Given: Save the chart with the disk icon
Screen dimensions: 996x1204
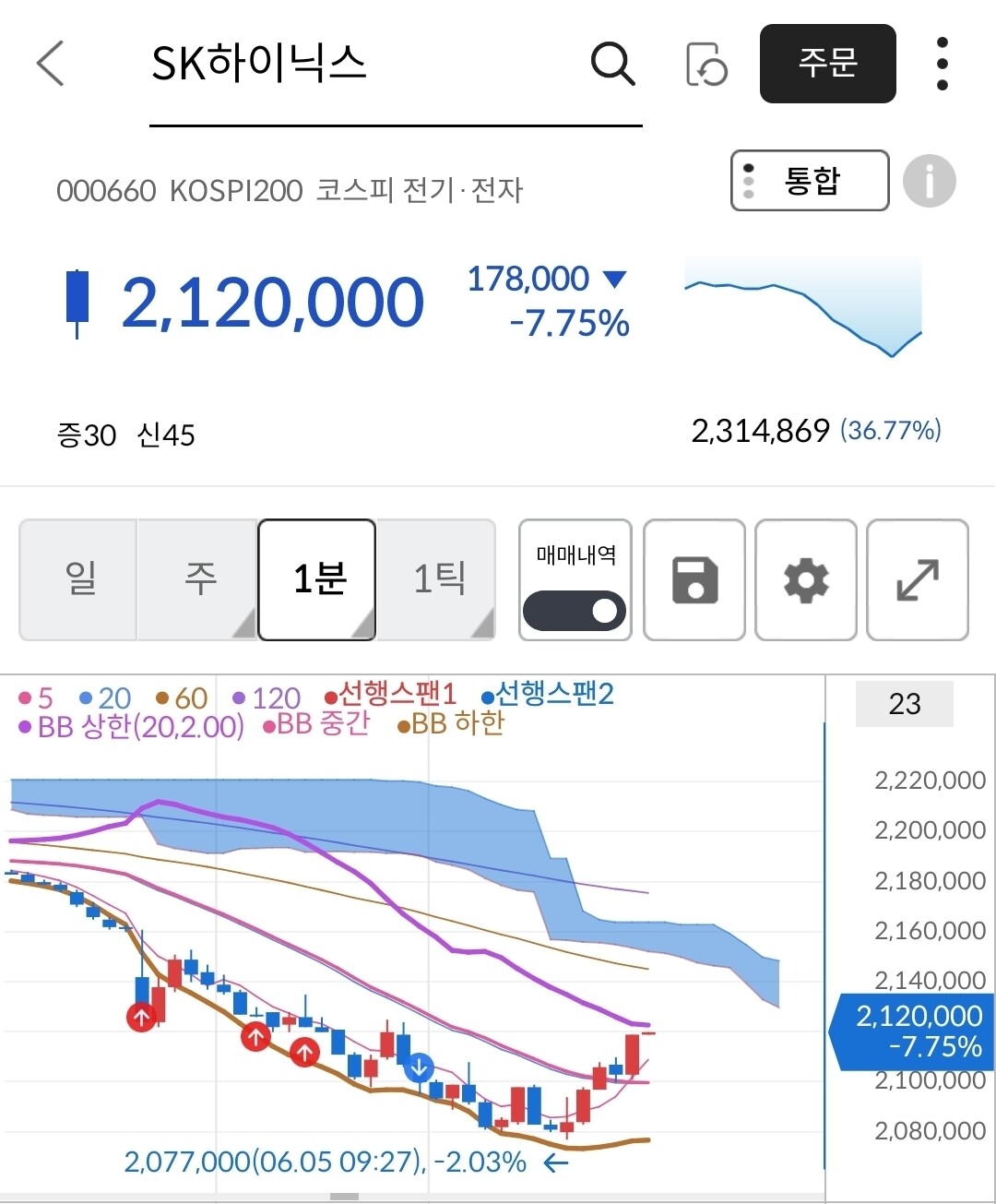Looking at the screenshot, I should coord(694,579).
